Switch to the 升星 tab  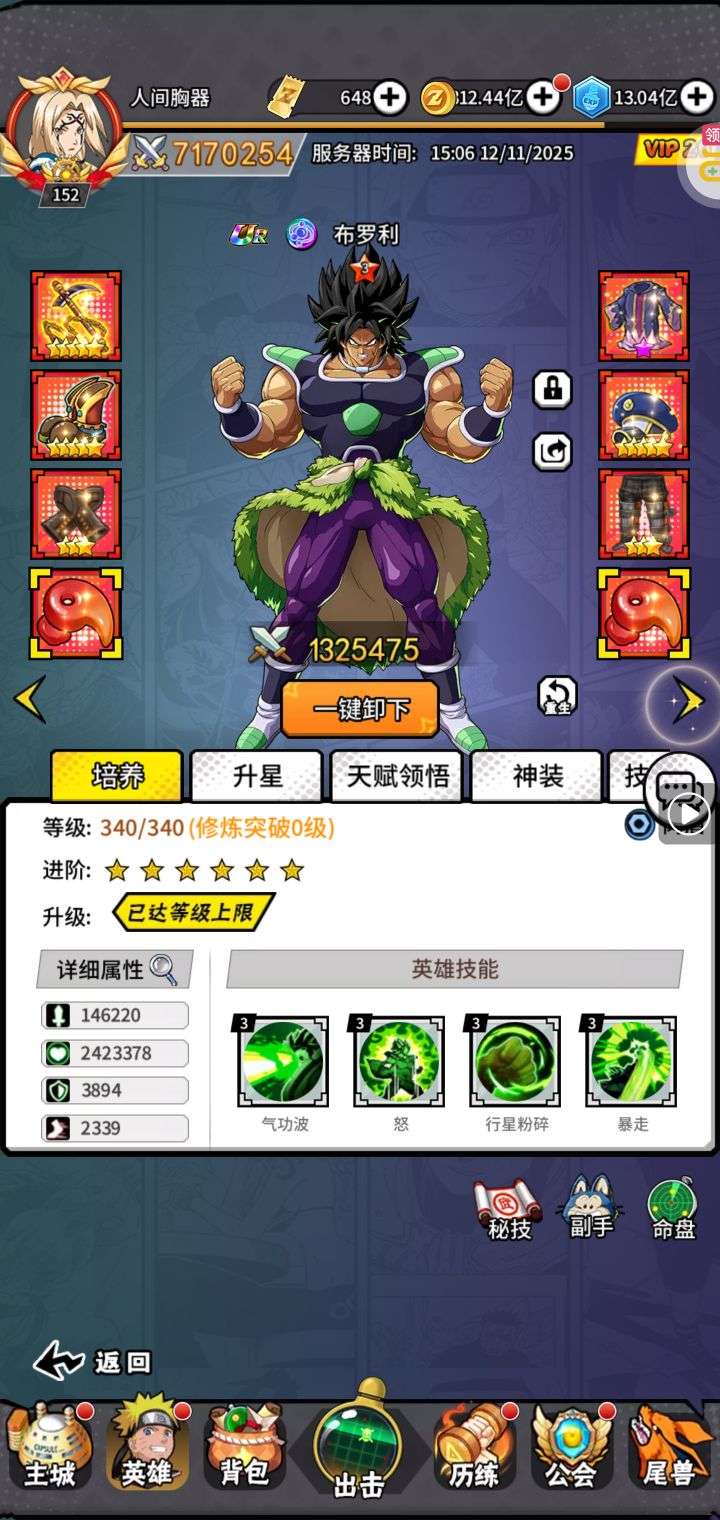click(x=257, y=776)
